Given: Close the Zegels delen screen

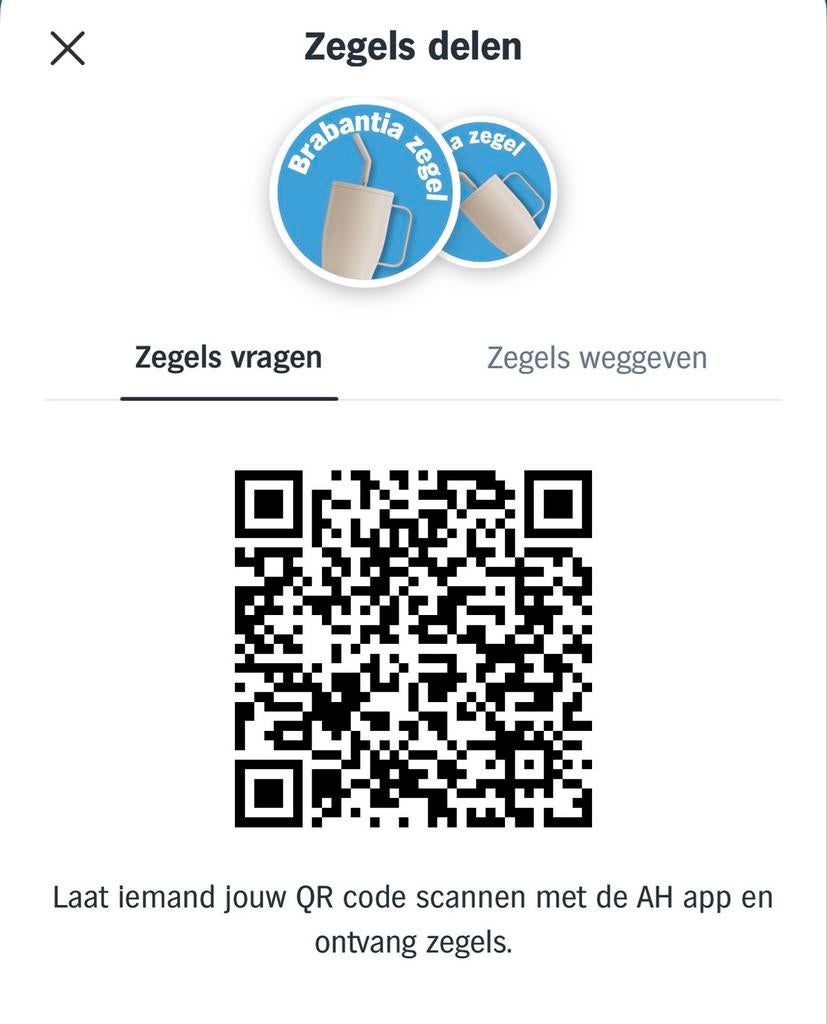Looking at the screenshot, I should coord(67,46).
